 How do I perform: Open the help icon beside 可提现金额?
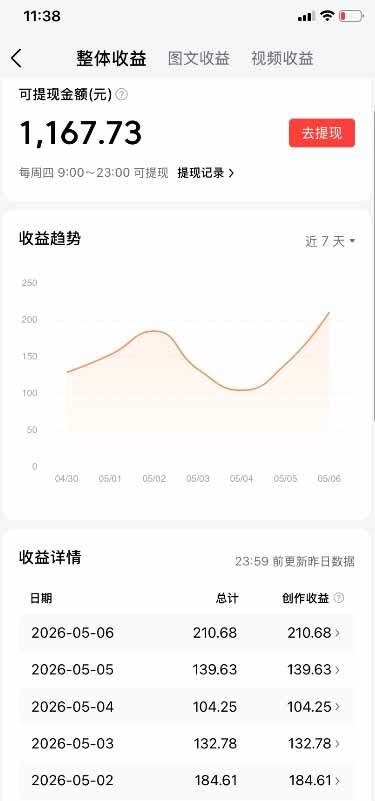[122, 95]
